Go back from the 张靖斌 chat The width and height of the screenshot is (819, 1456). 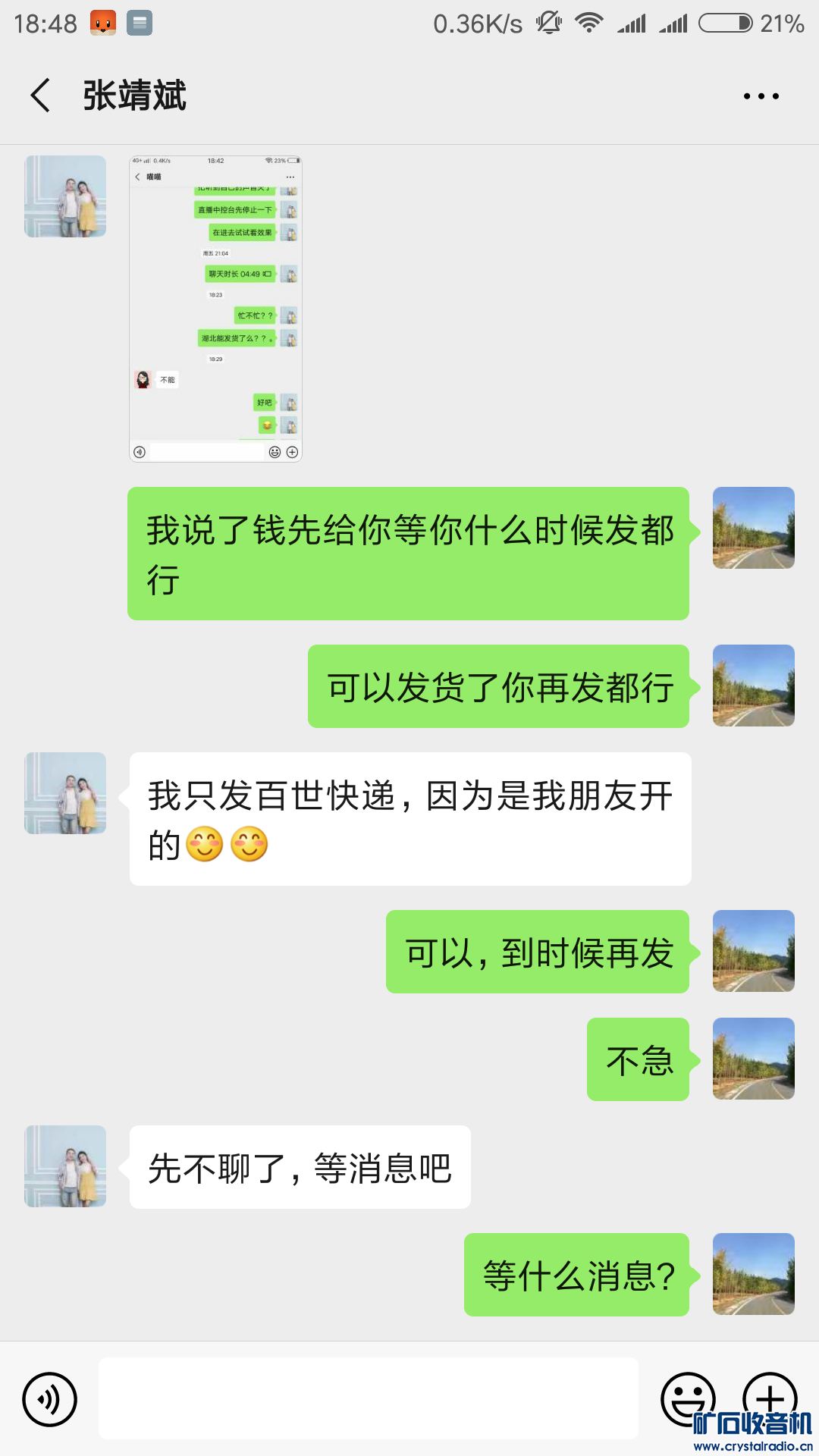[41, 96]
